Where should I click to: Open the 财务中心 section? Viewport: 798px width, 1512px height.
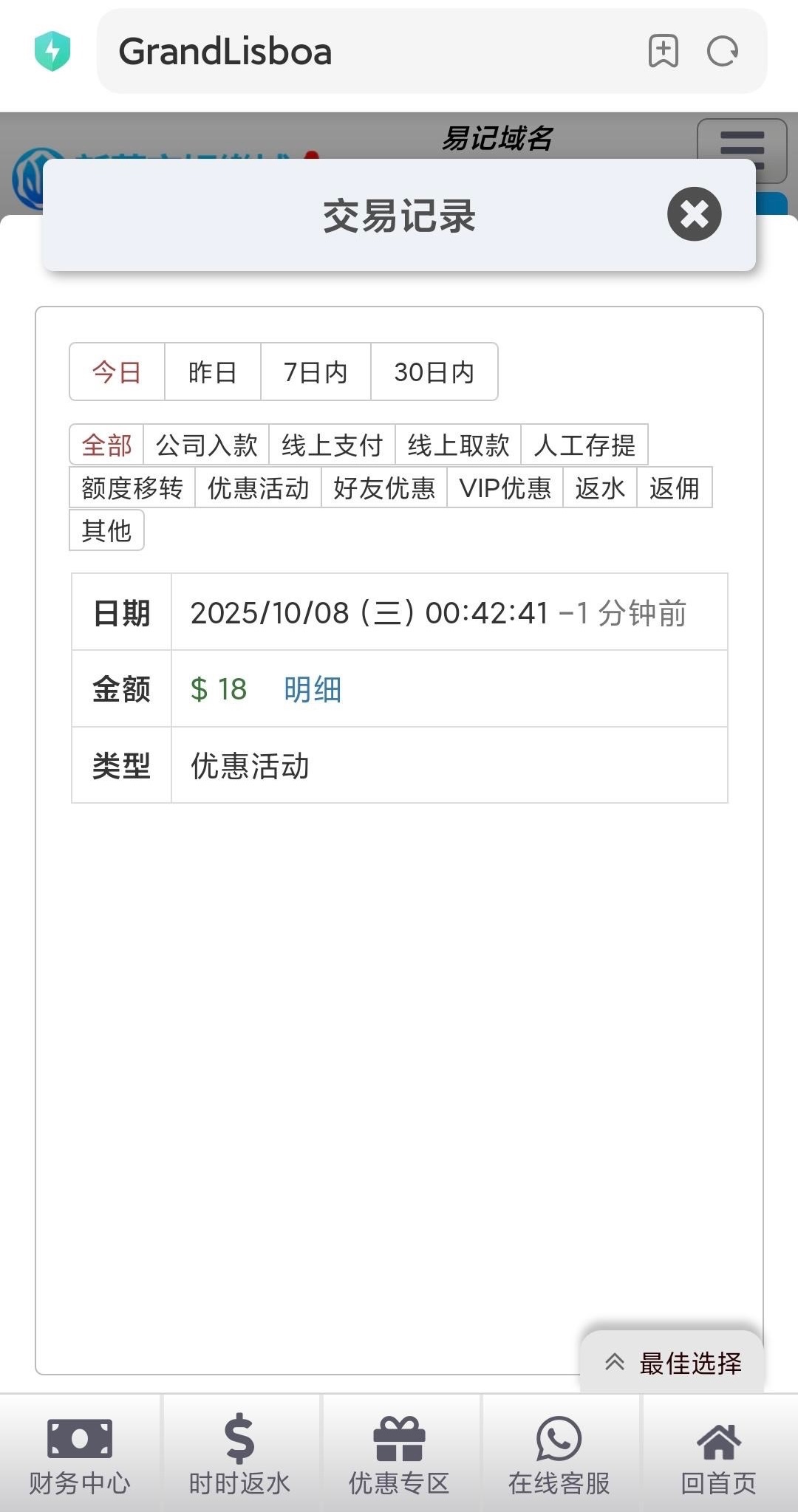coord(80,1452)
